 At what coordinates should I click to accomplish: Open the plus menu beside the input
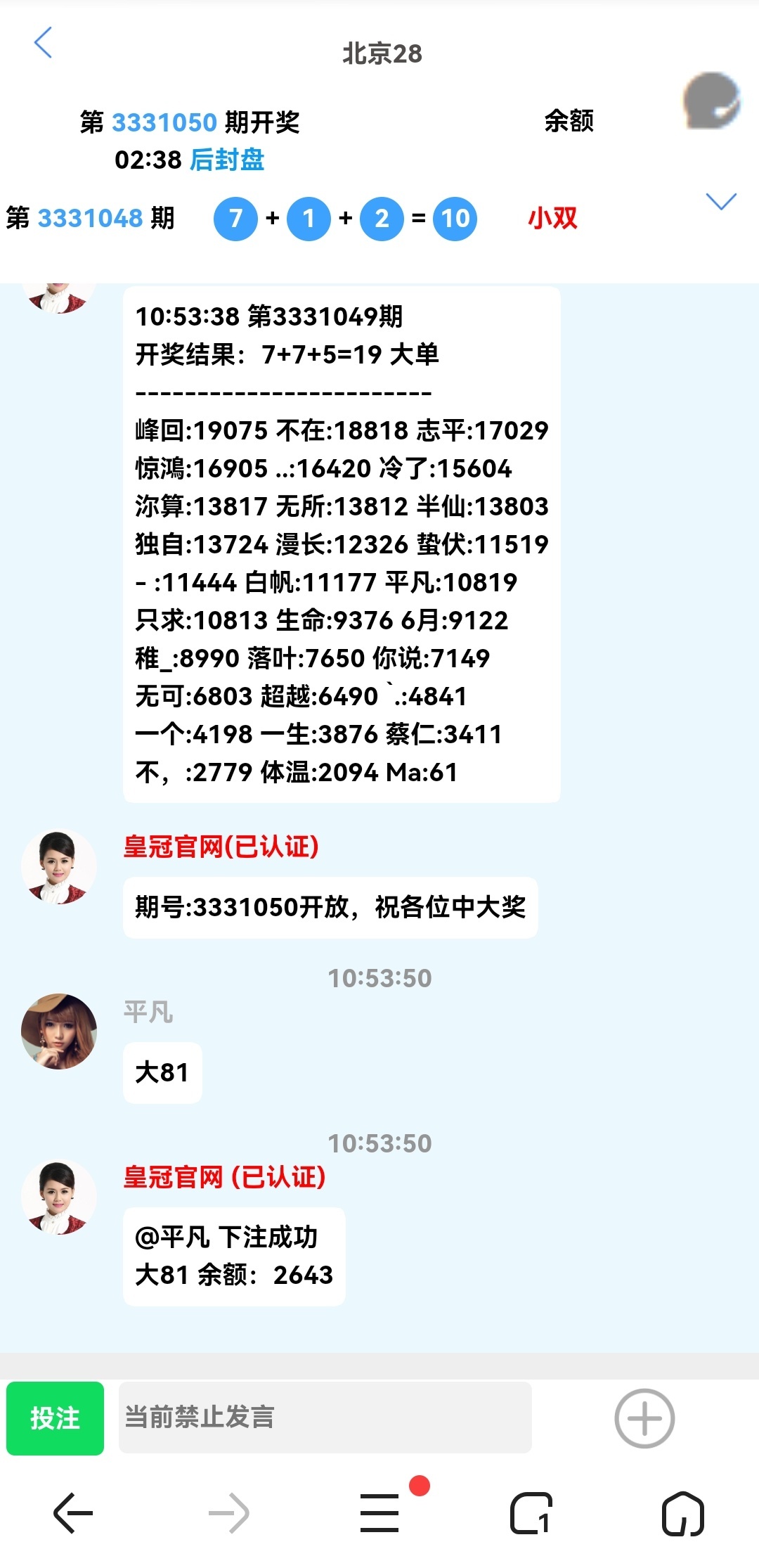[x=644, y=1418]
